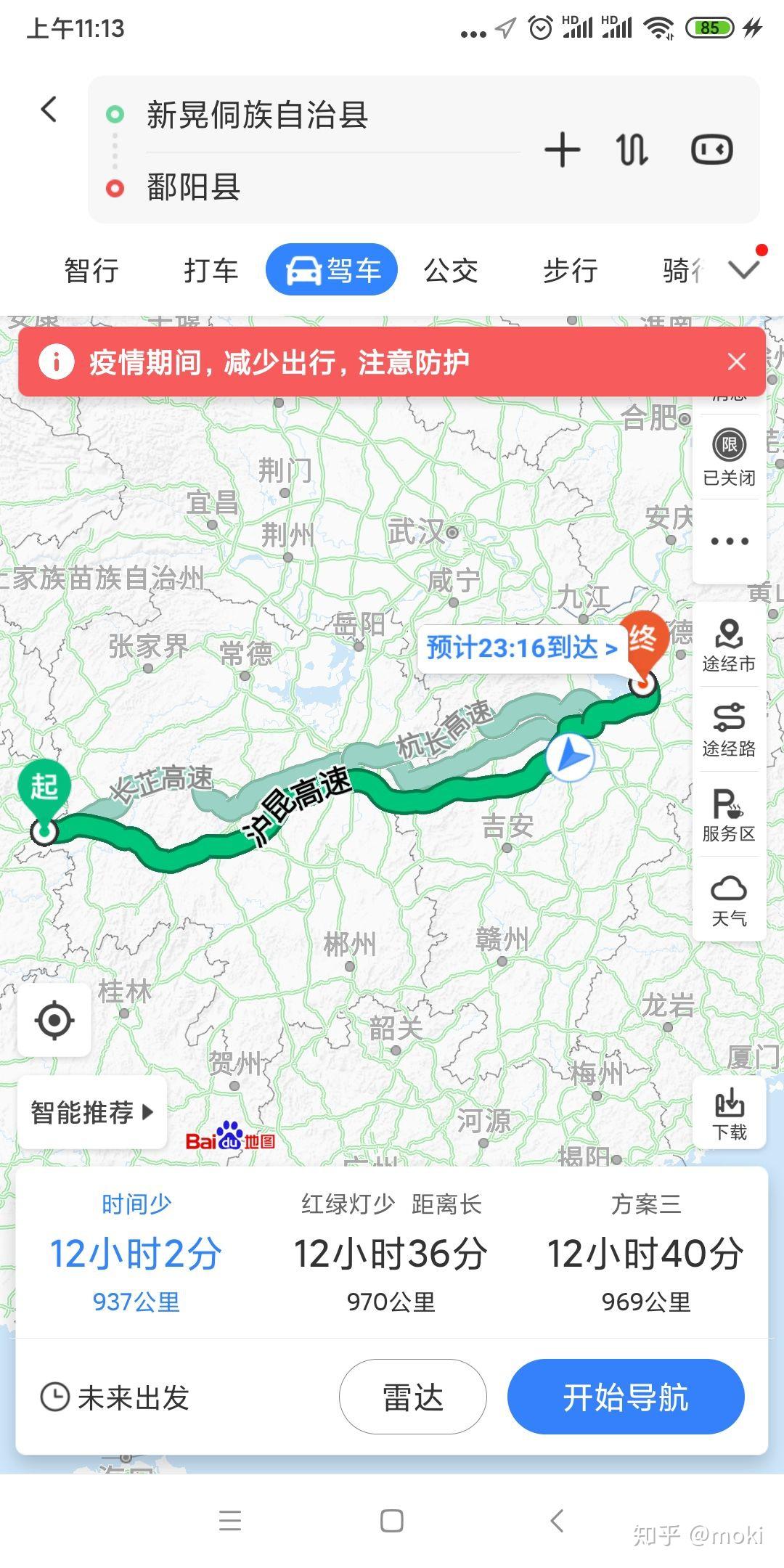This screenshot has width=784, height=1568.
Task: Select the 步行 walking tab
Action: 570,271
